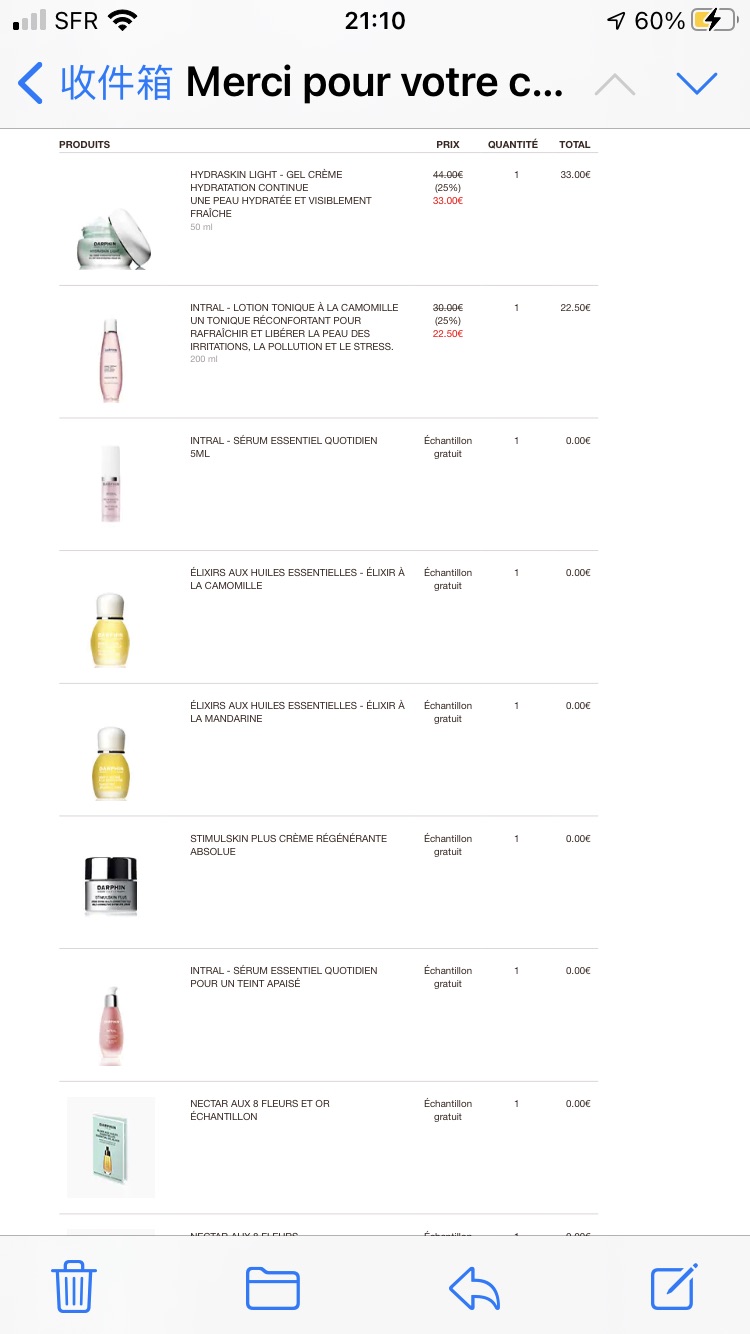Delete this email with the trash icon
This screenshot has height=1334, width=750.
coord(74,1287)
